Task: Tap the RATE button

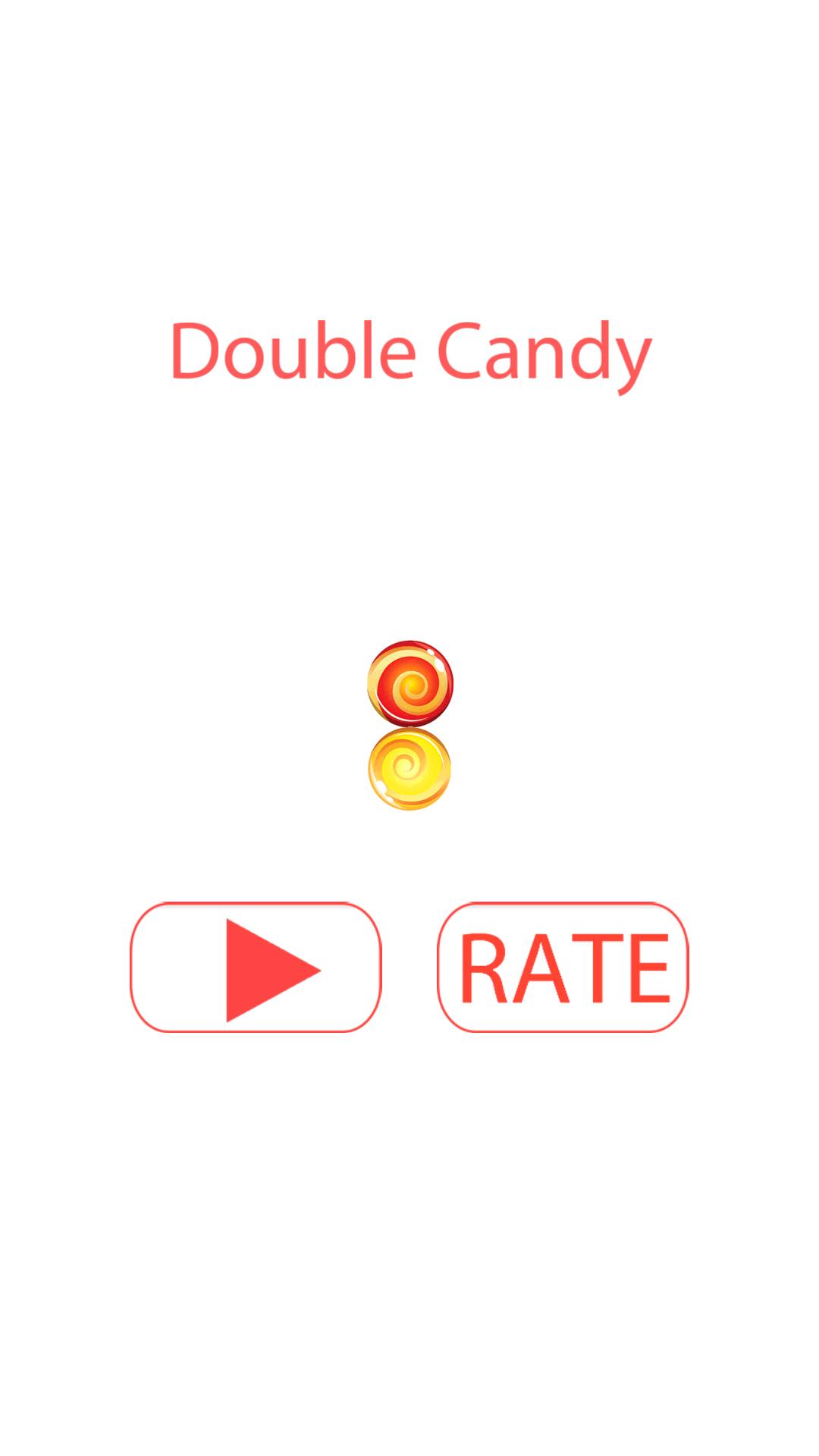Action: [x=563, y=968]
